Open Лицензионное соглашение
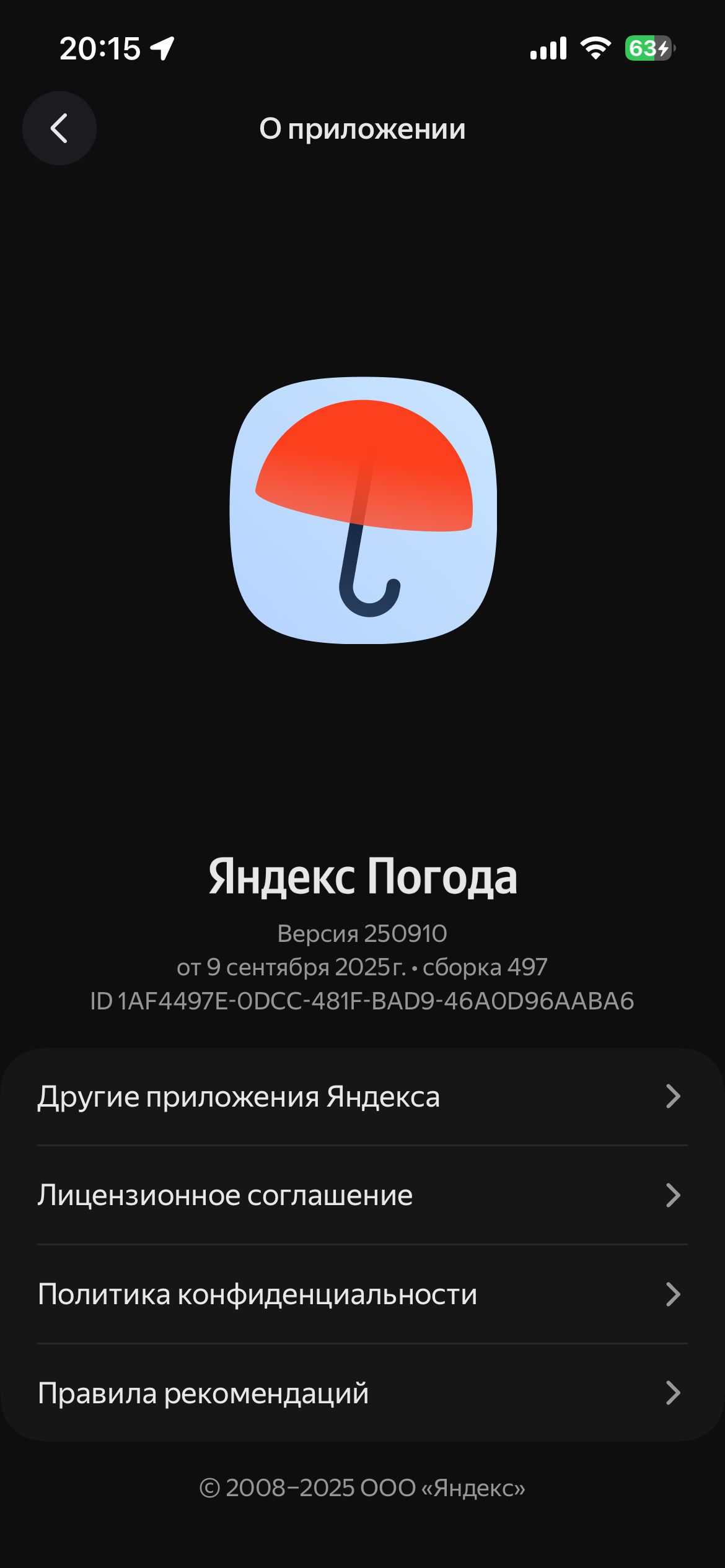The width and height of the screenshot is (725, 1568). 362,1195
